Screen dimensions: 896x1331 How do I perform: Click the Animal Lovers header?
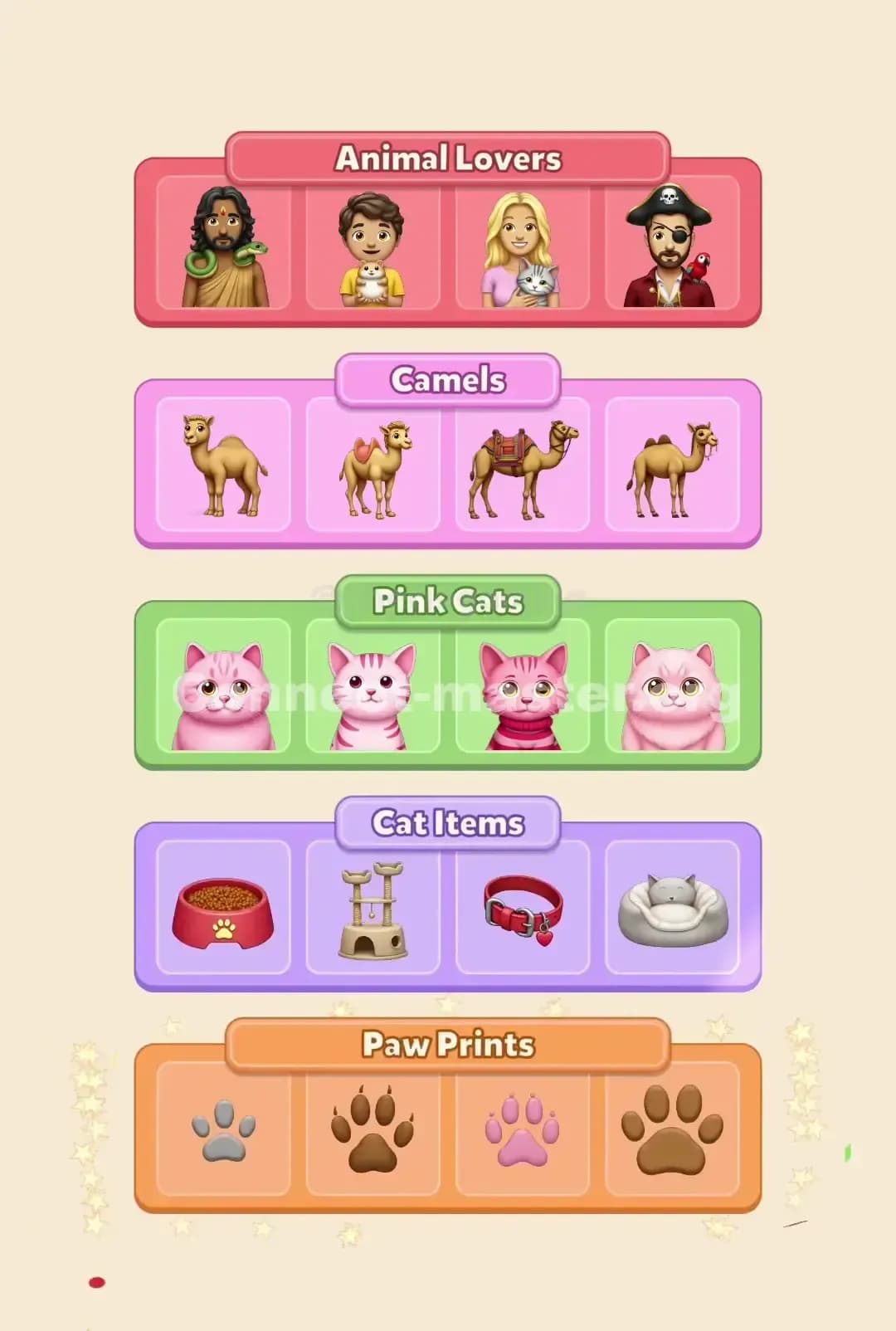448,158
